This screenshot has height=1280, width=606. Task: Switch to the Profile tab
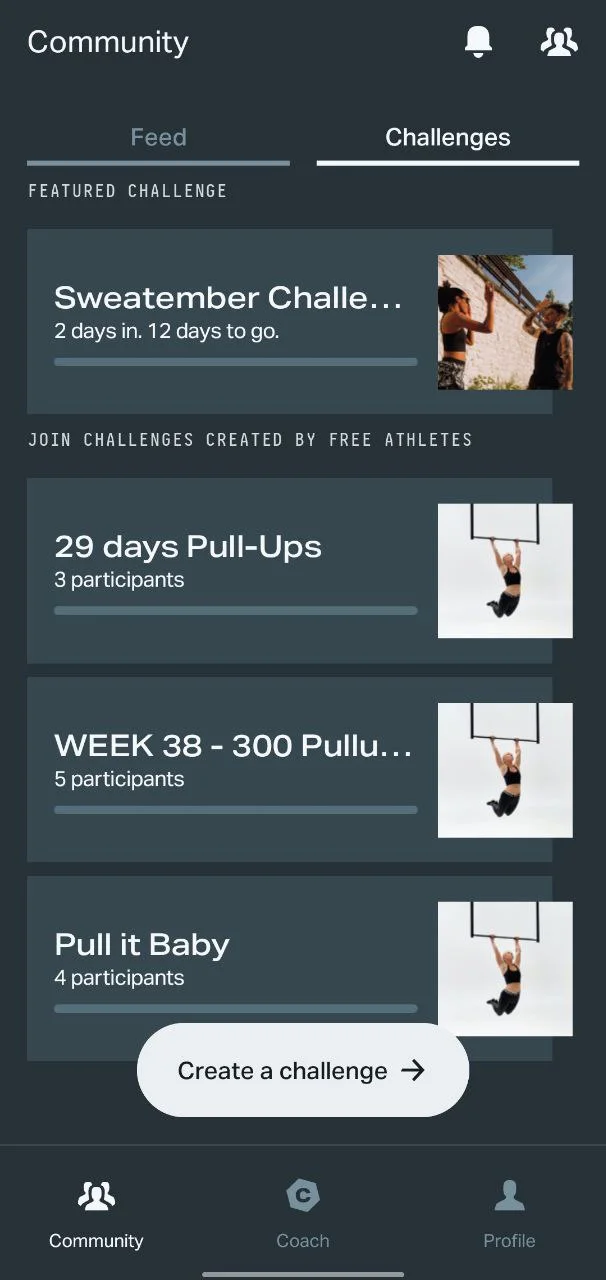click(x=509, y=1212)
